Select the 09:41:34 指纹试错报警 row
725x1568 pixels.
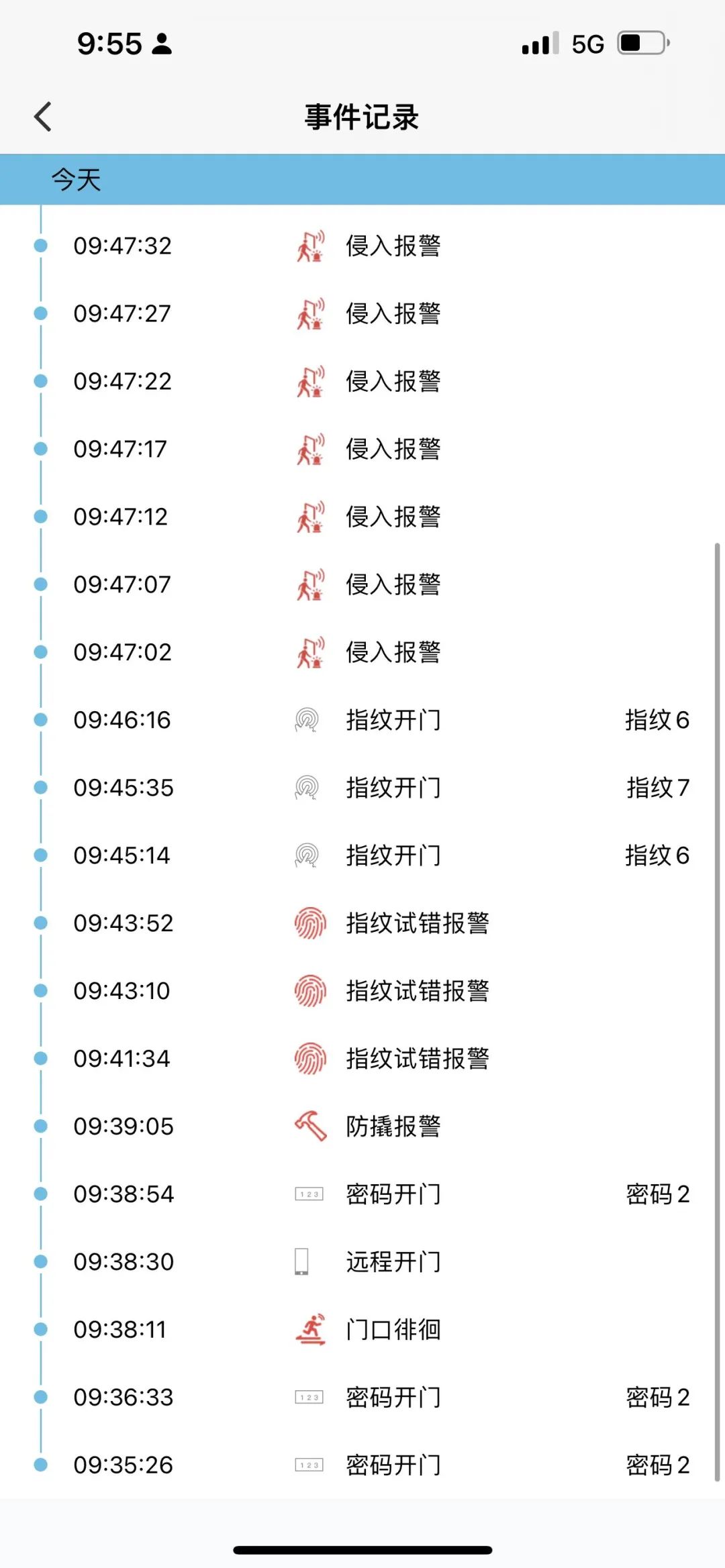click(362, 1059)
